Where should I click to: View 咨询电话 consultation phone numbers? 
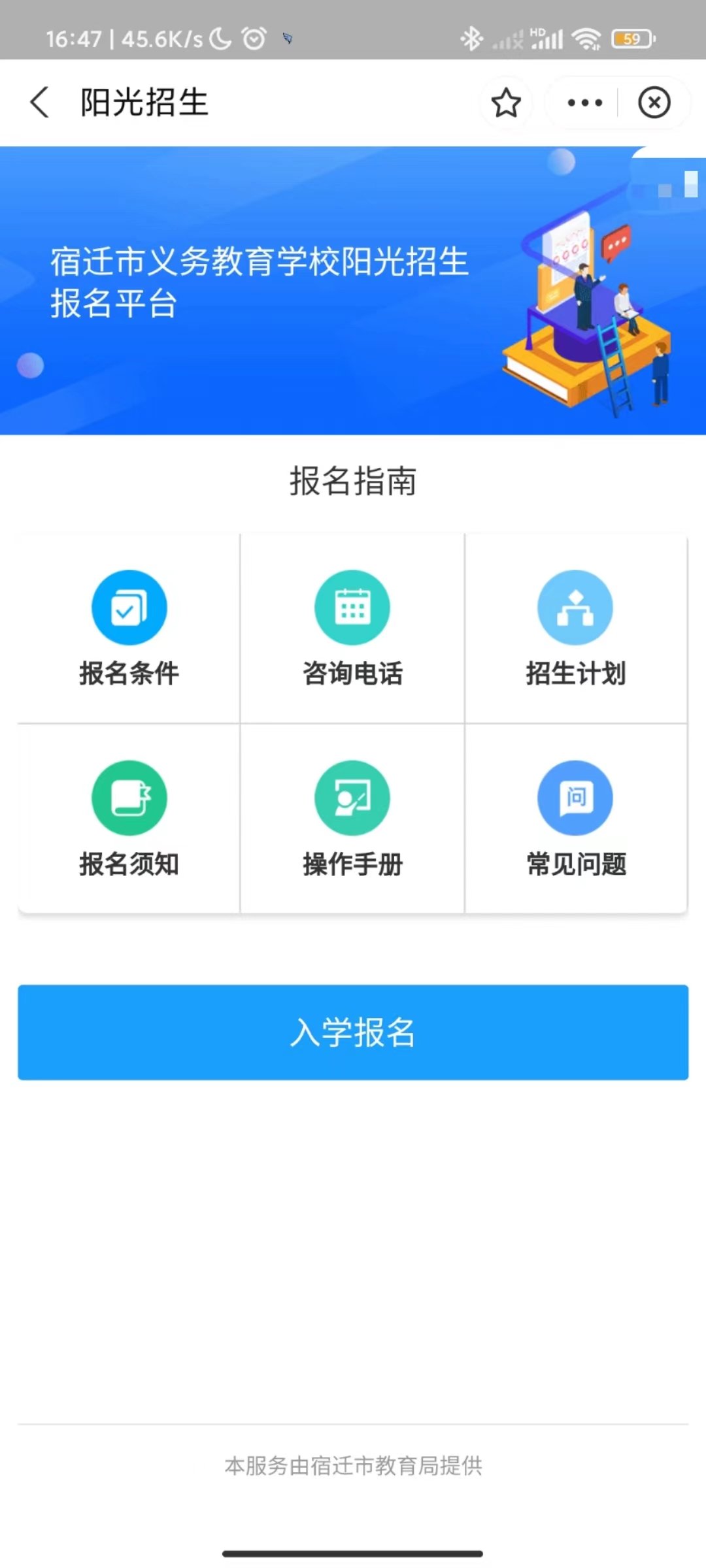point(352,629)
